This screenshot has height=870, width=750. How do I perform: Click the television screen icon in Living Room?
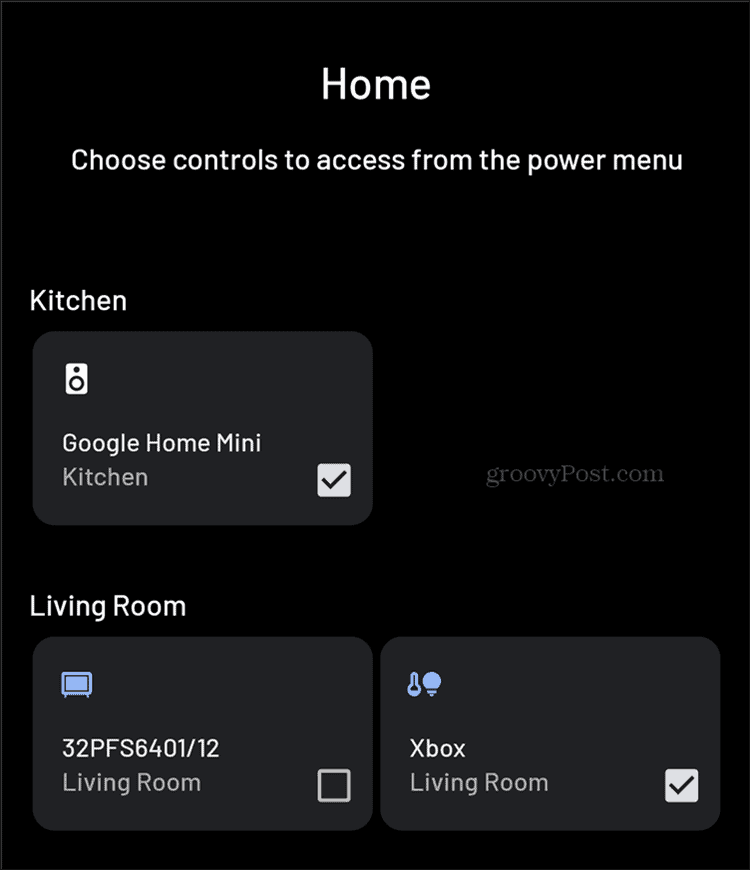[77, 684]
